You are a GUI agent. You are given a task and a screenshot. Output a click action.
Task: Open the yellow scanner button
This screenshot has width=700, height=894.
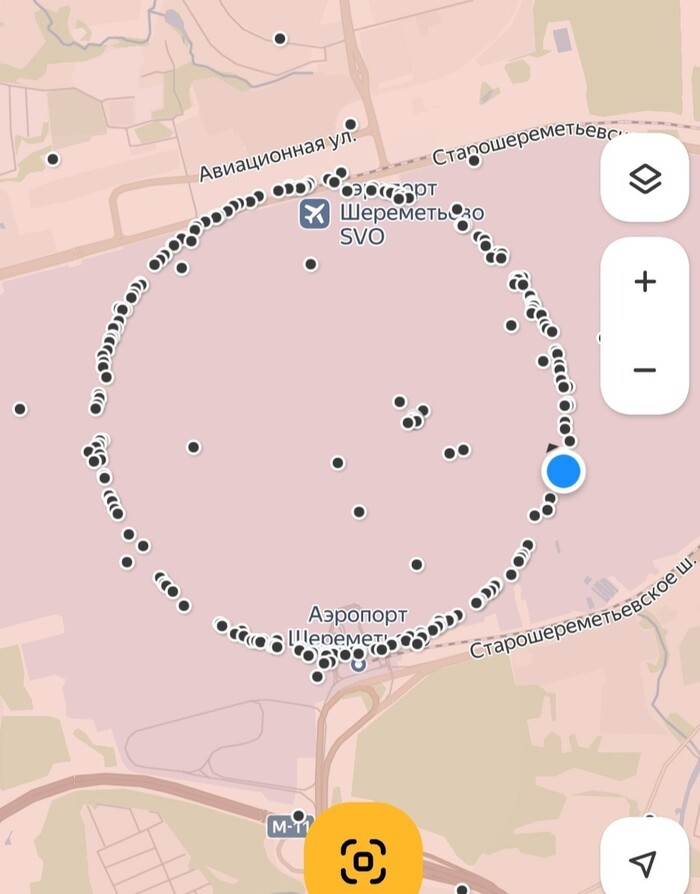(363, 859)
